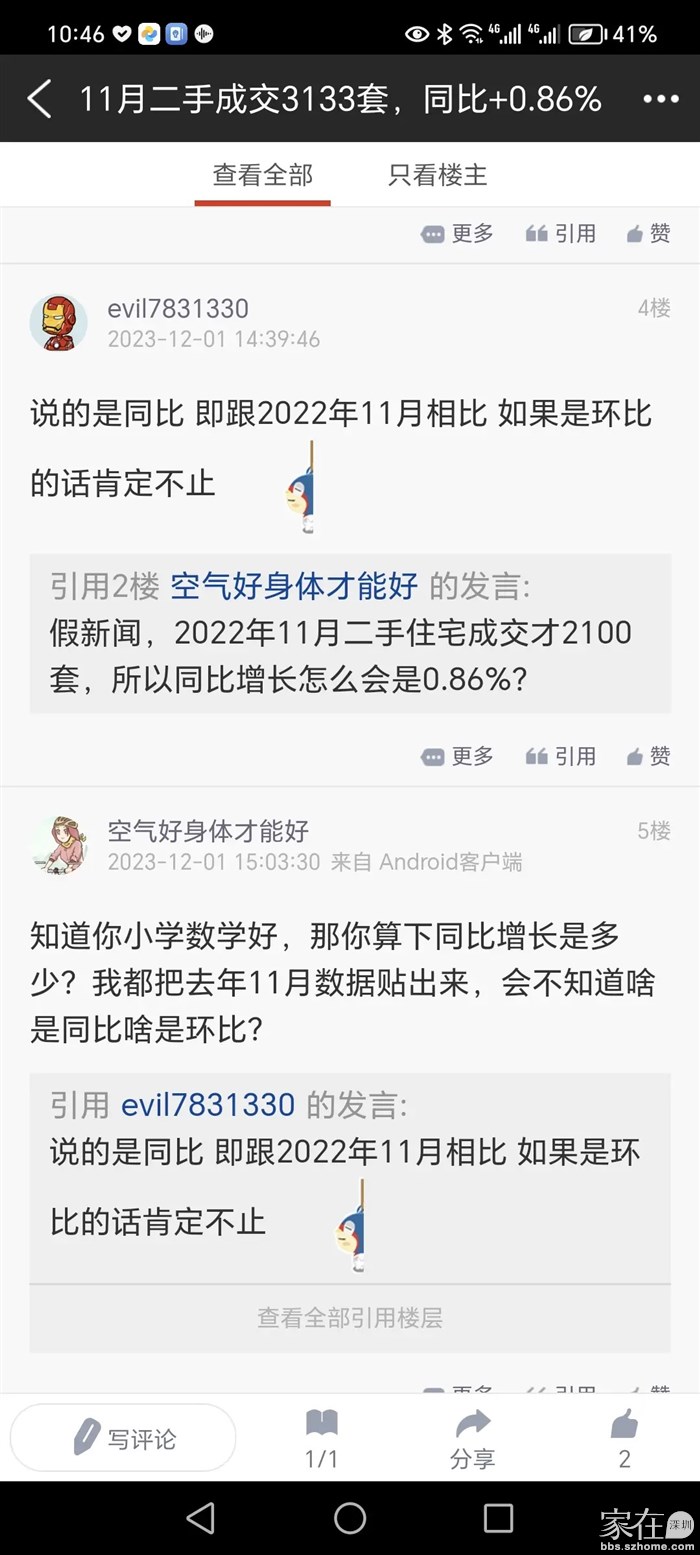The height and width of the screenshot is (1555, 700).
Task: Open 写评论 comment box
Action: (124, 1438)
